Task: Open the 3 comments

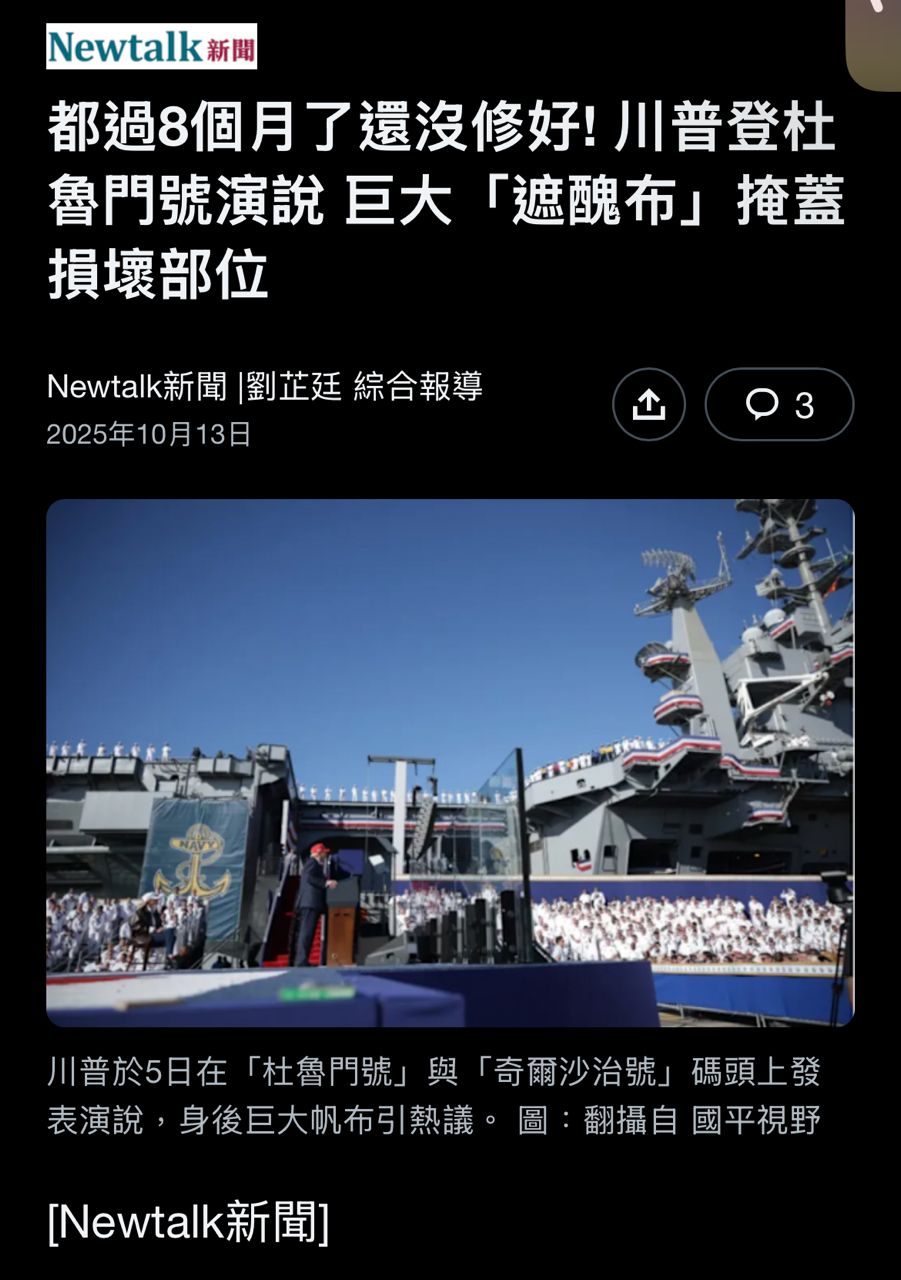Action: pos(779,405)
